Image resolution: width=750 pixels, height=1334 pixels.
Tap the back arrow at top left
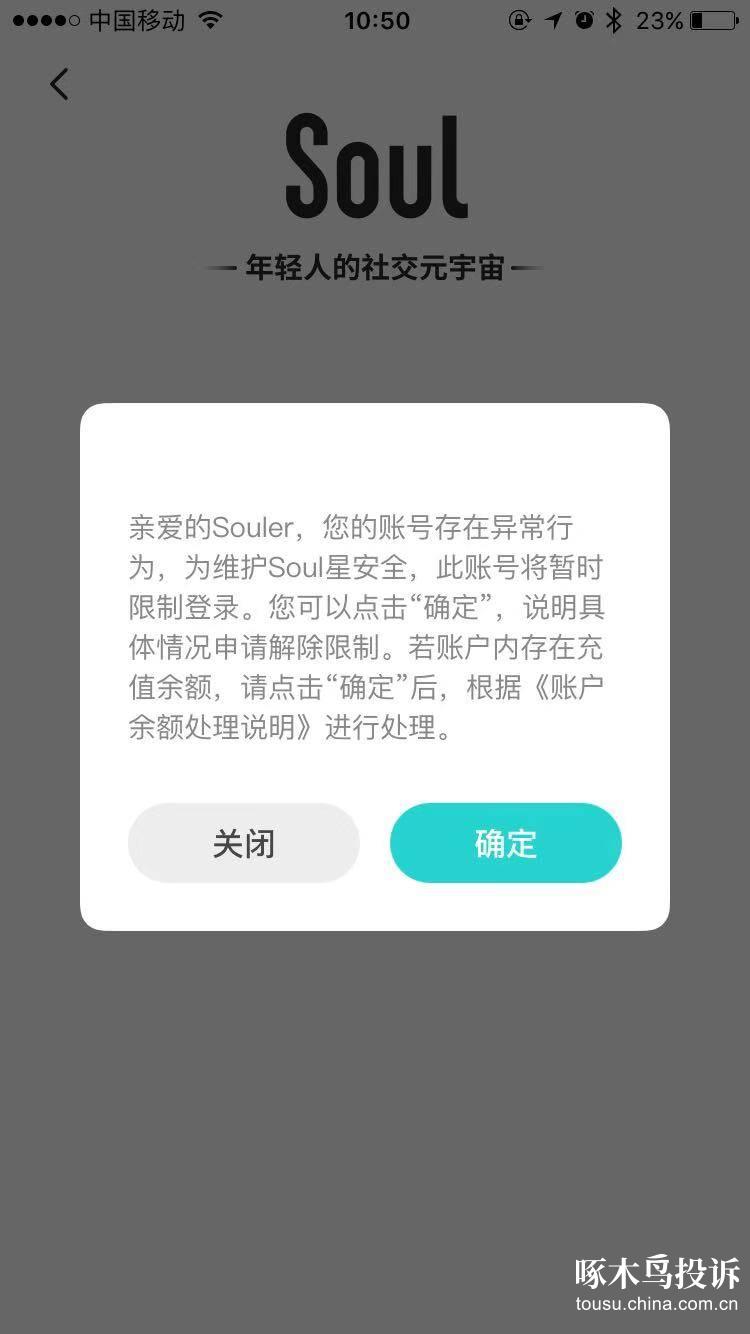point(59,84)
